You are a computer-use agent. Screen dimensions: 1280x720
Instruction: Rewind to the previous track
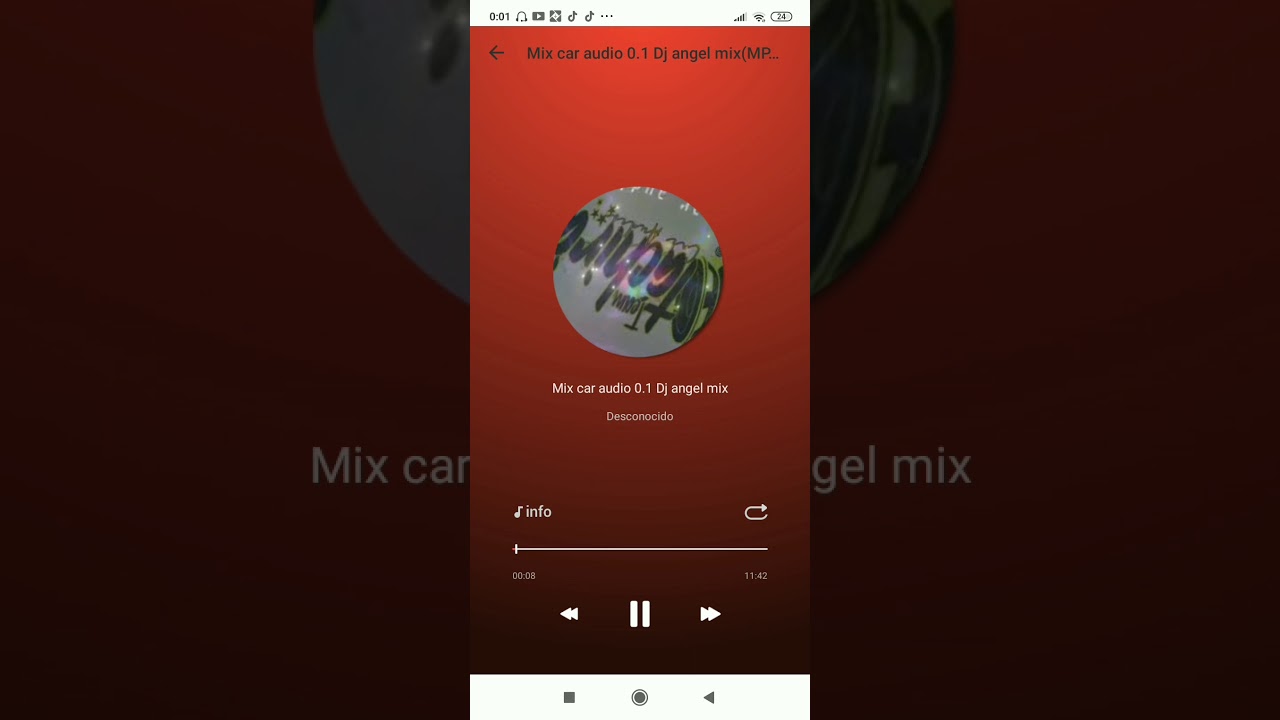[x=569, y=614]
